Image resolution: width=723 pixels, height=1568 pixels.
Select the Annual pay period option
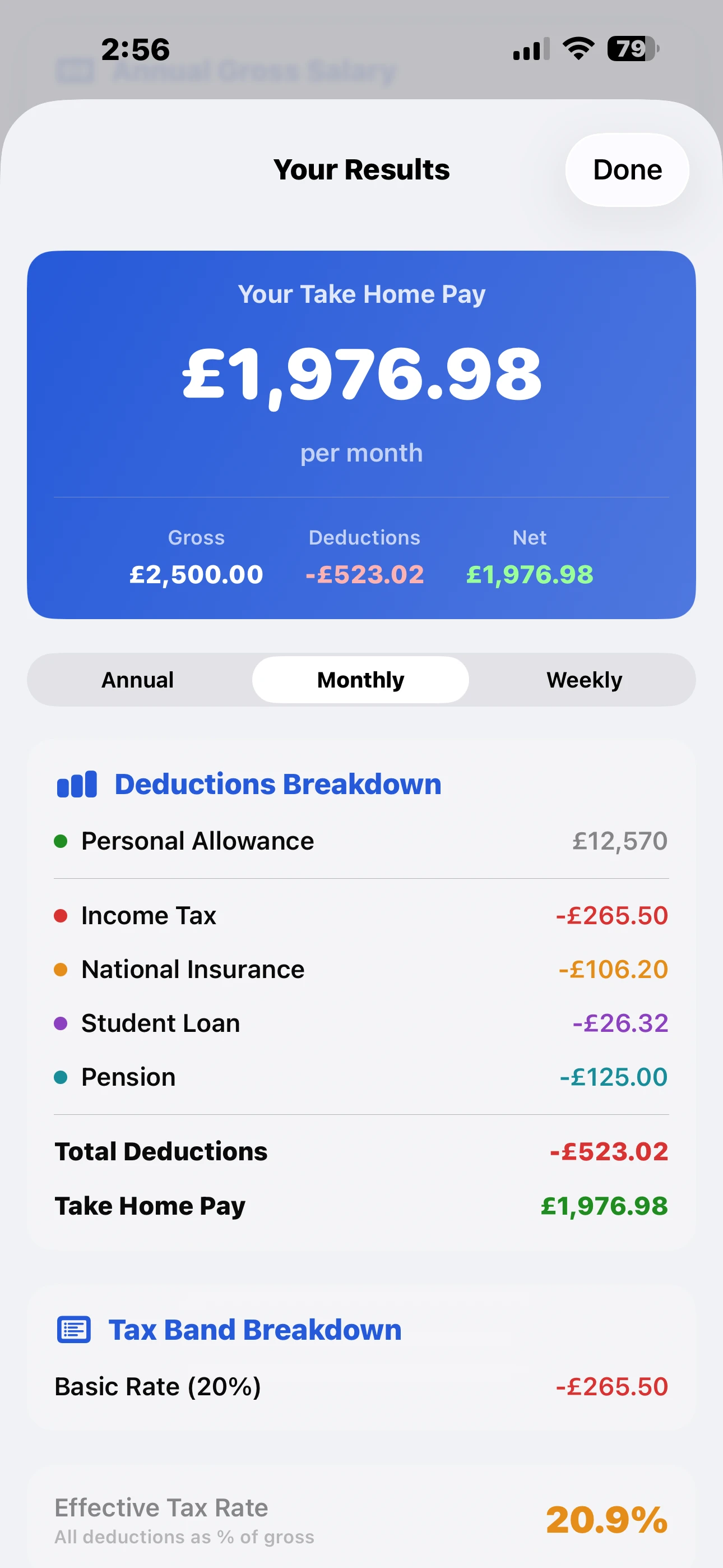click(x=137, y=680)
